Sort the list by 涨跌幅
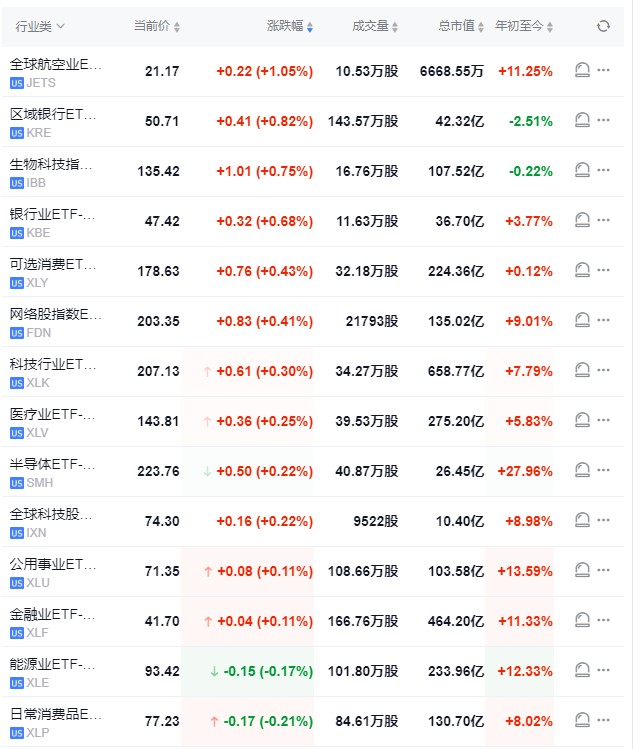 290,26
